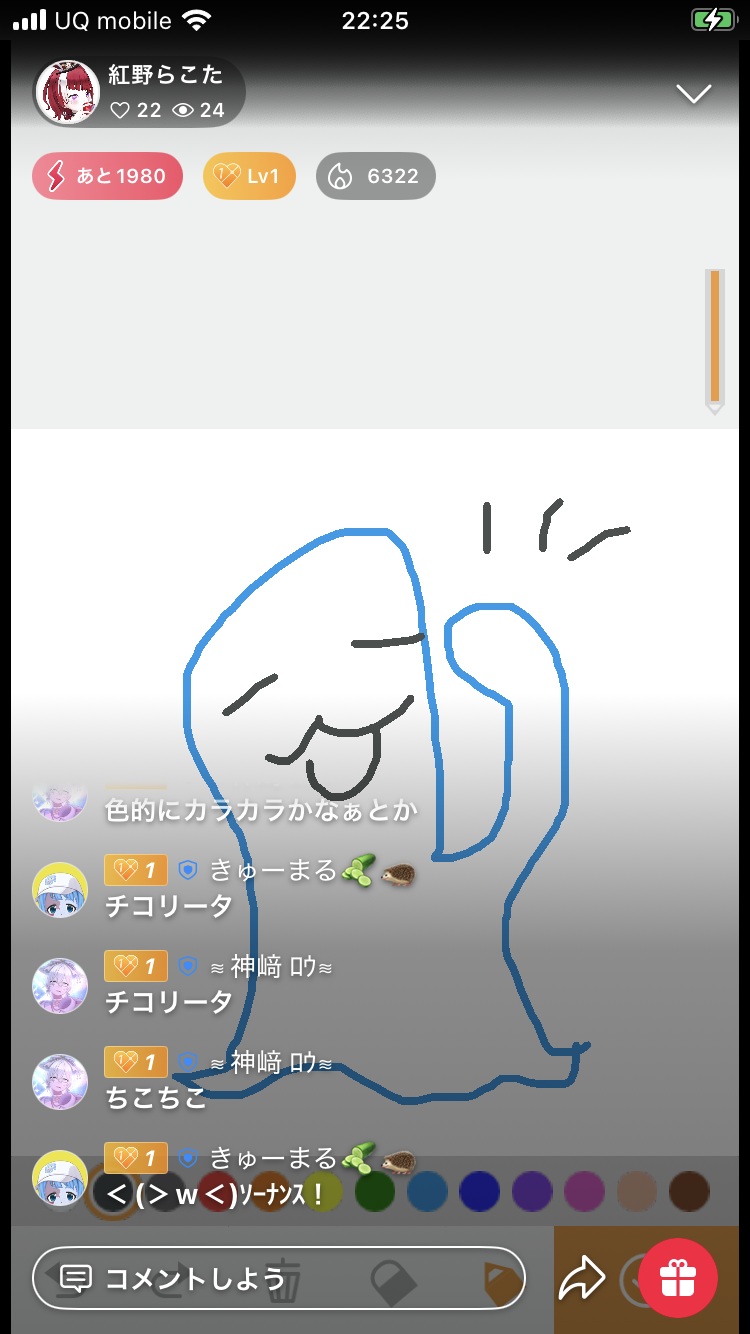The height and width of the screenshot is (1334, 750).
Task: Open きゅーまる's avatar next to チコリータ
Action: pos(60,889)
